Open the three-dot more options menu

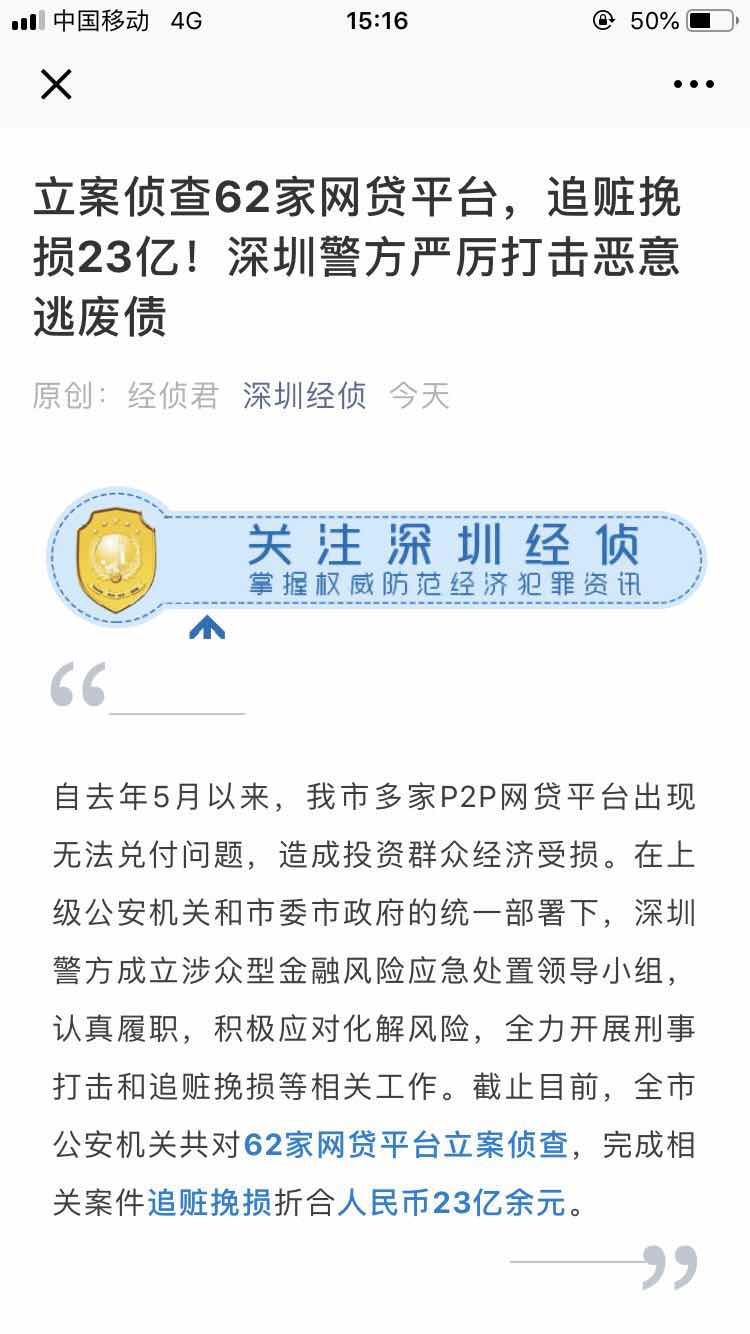[x=693, y=85]
